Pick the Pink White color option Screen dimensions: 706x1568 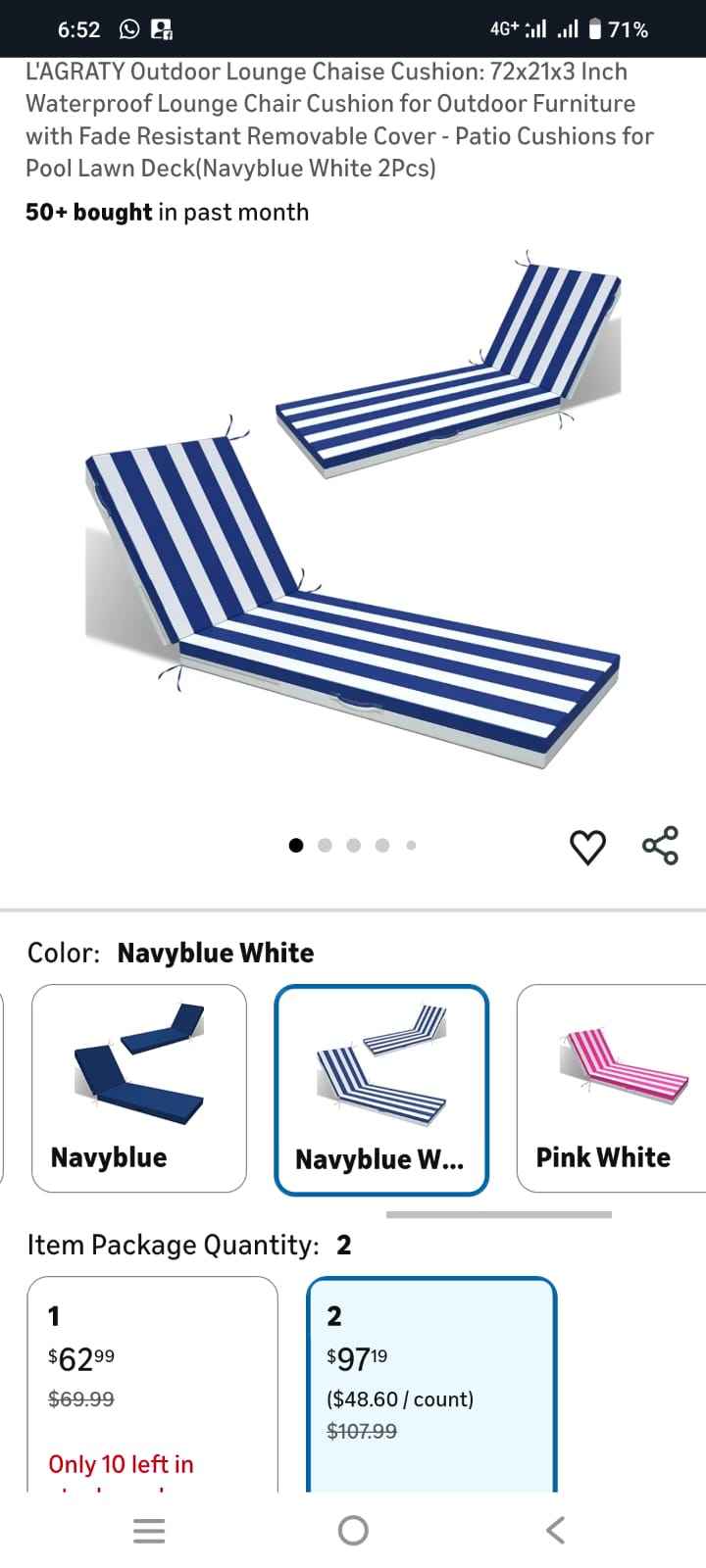point(611,1088)
